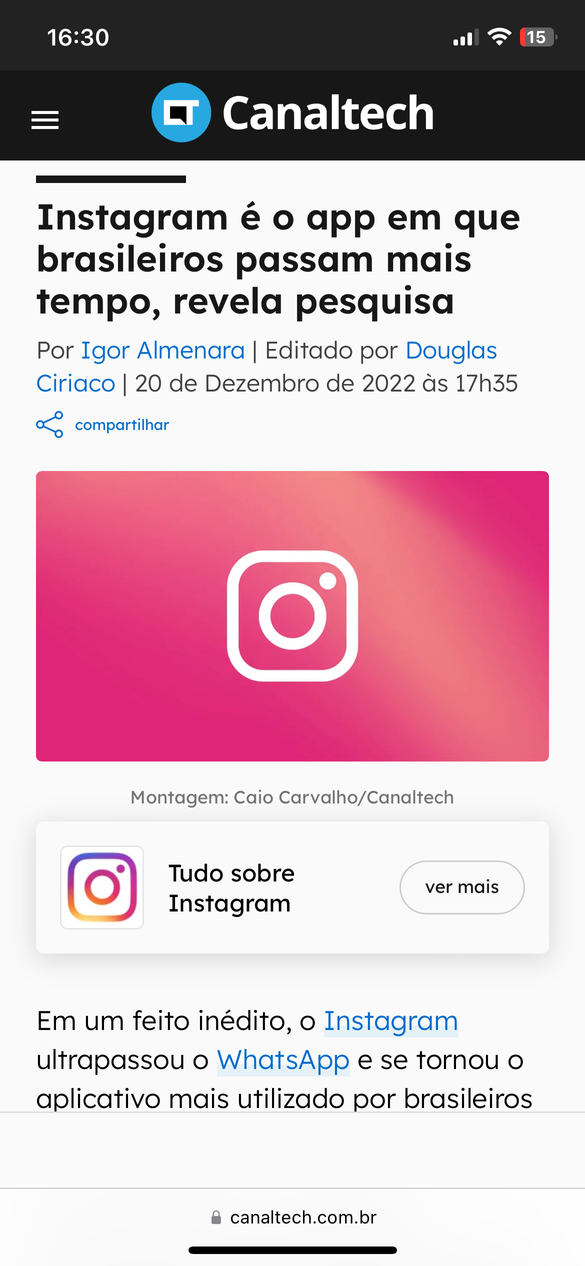This screenshot has height=1266, width=585.
Task: Share the article via compartilhar
Action: pyautogui.click(x=103, y=425)
